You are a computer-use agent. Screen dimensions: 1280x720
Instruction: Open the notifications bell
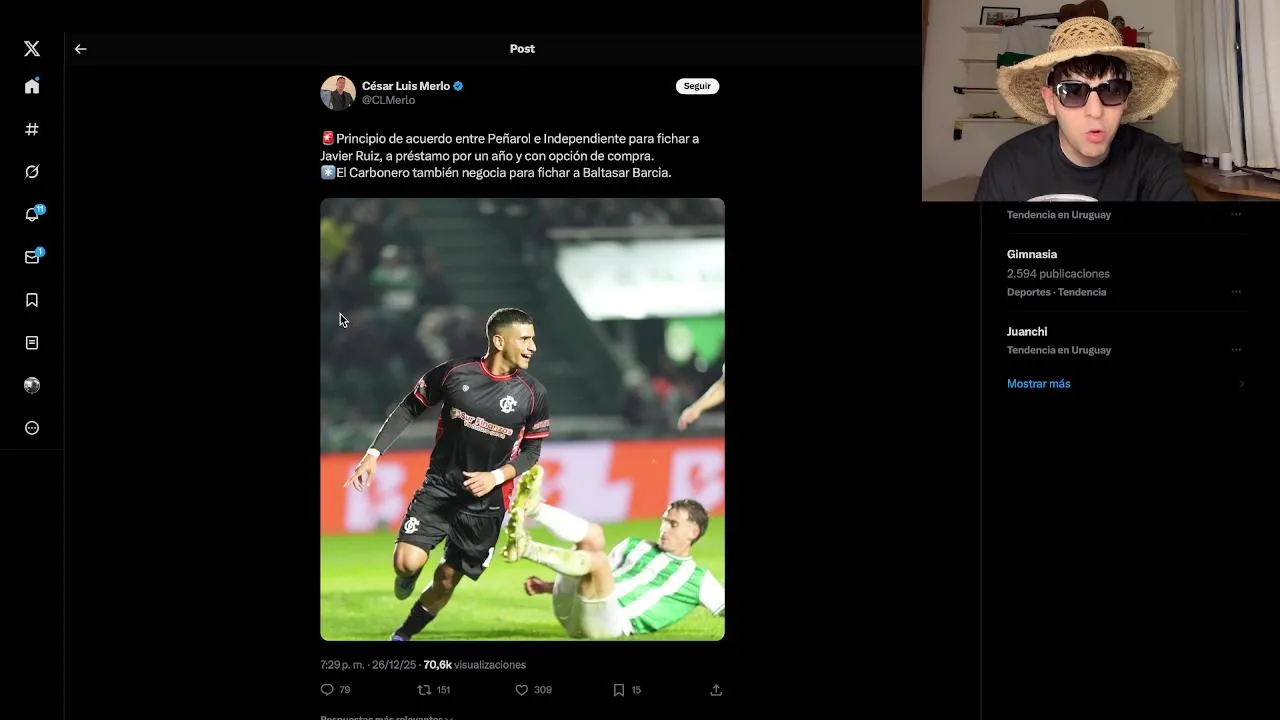32,215
